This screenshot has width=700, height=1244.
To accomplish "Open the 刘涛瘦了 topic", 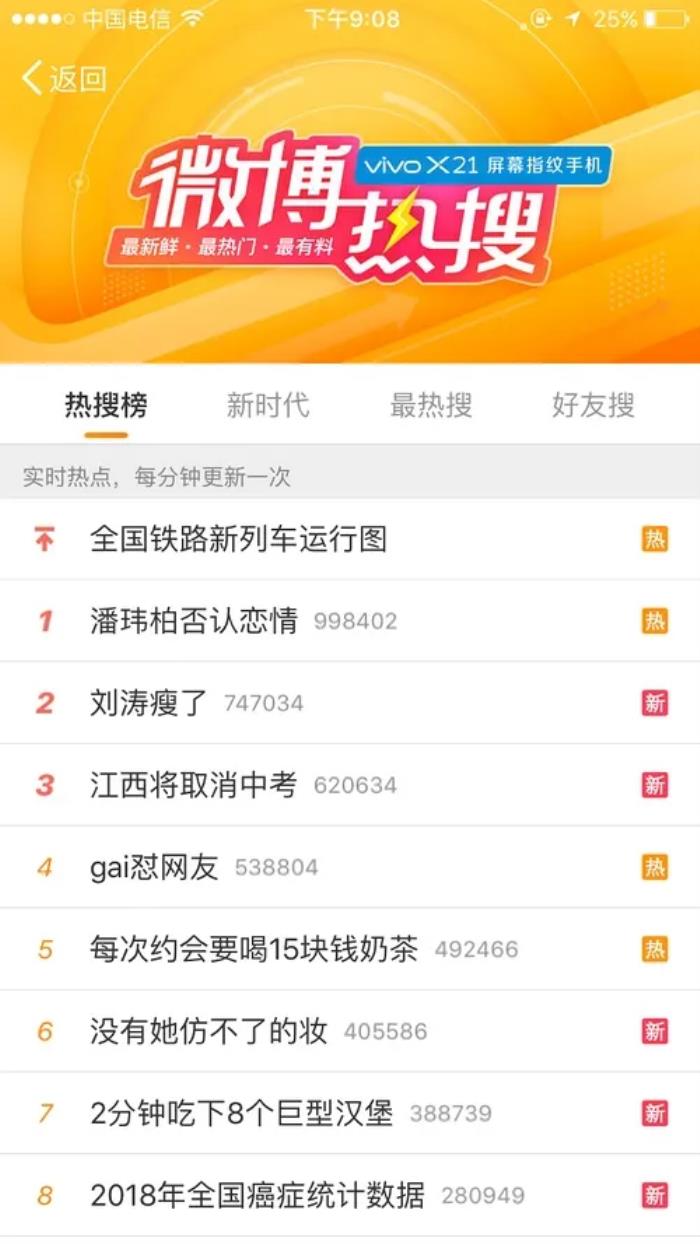I will [x=148, y=703].
